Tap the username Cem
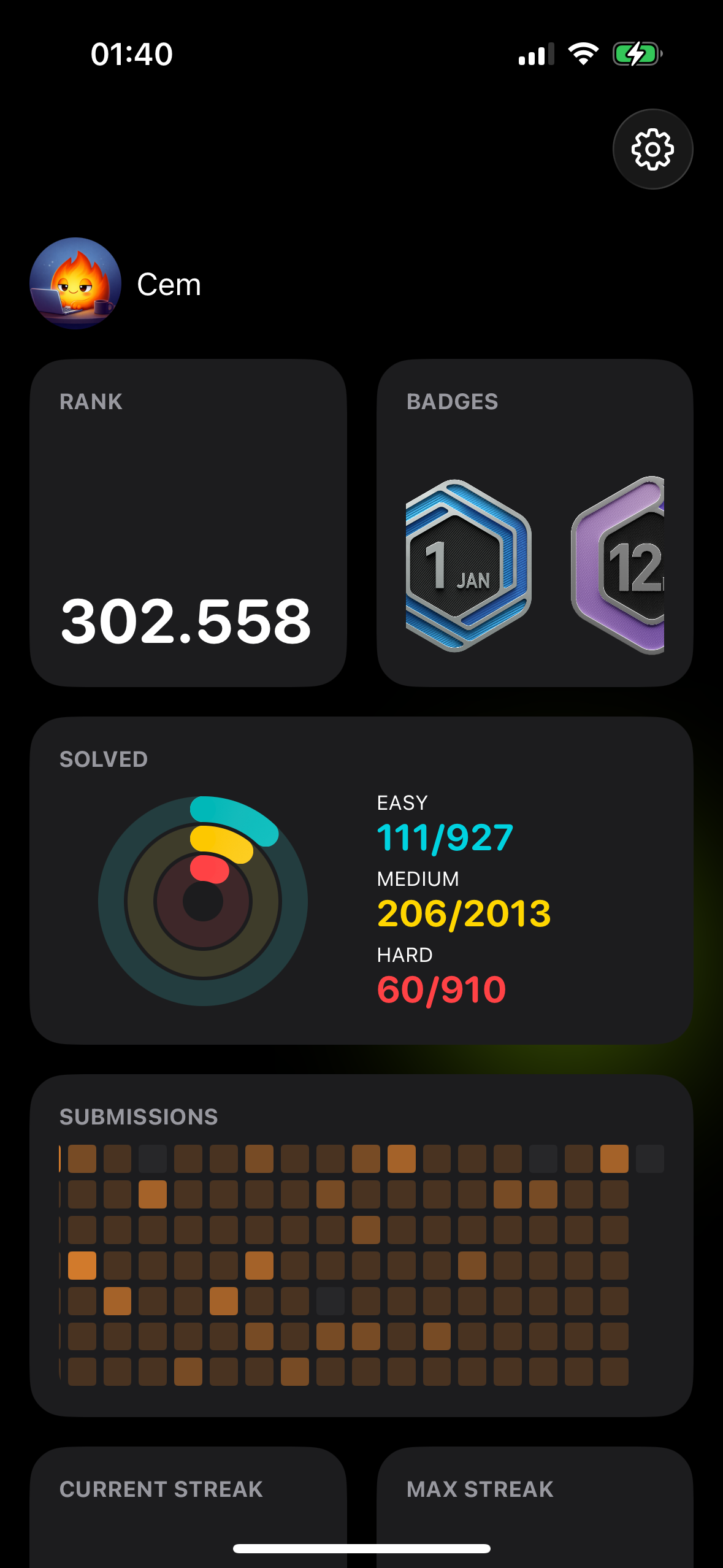The height and width of the screenshot is (1568, 723). click(168, 283)
